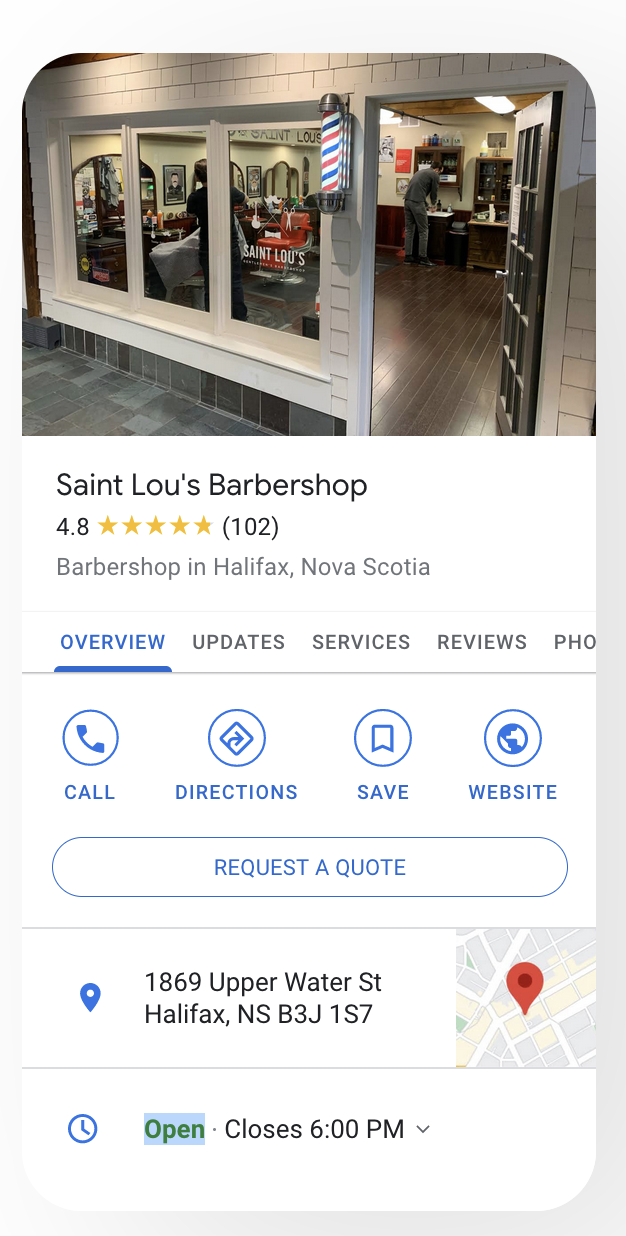
Task: Tap Request a Quote
Action: pos(310,867)
